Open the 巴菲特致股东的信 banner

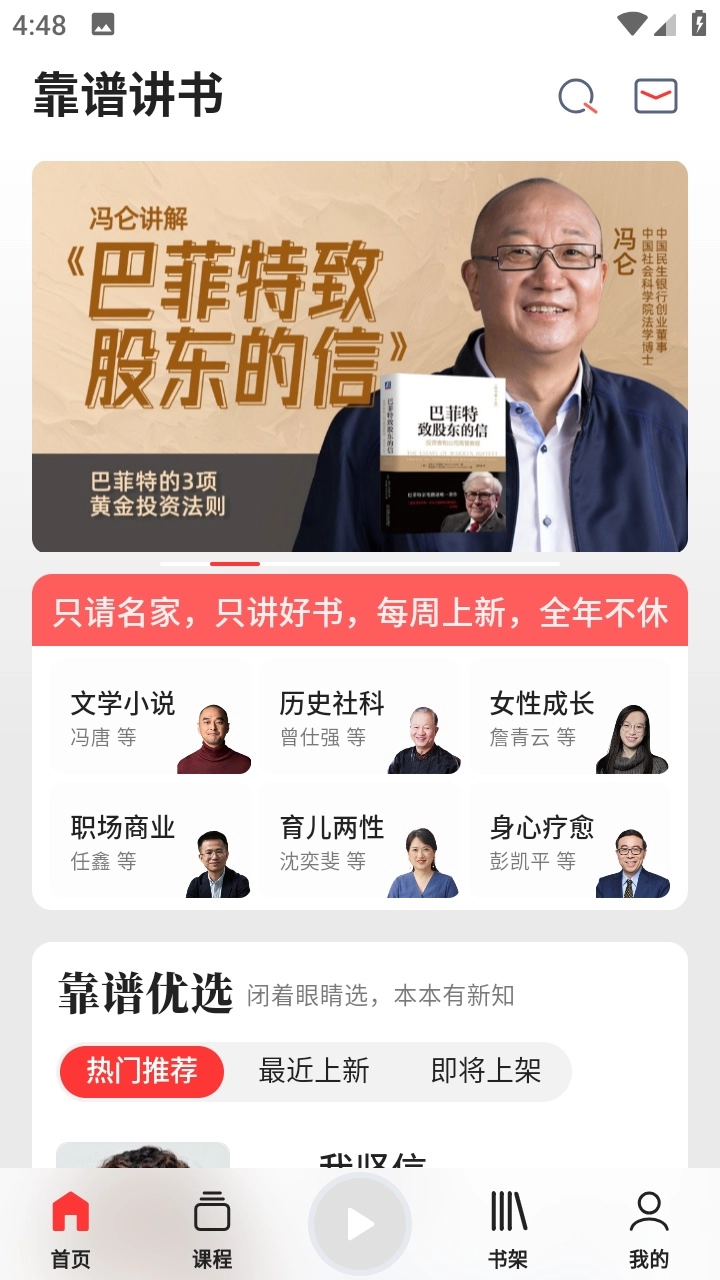point(360,356)
